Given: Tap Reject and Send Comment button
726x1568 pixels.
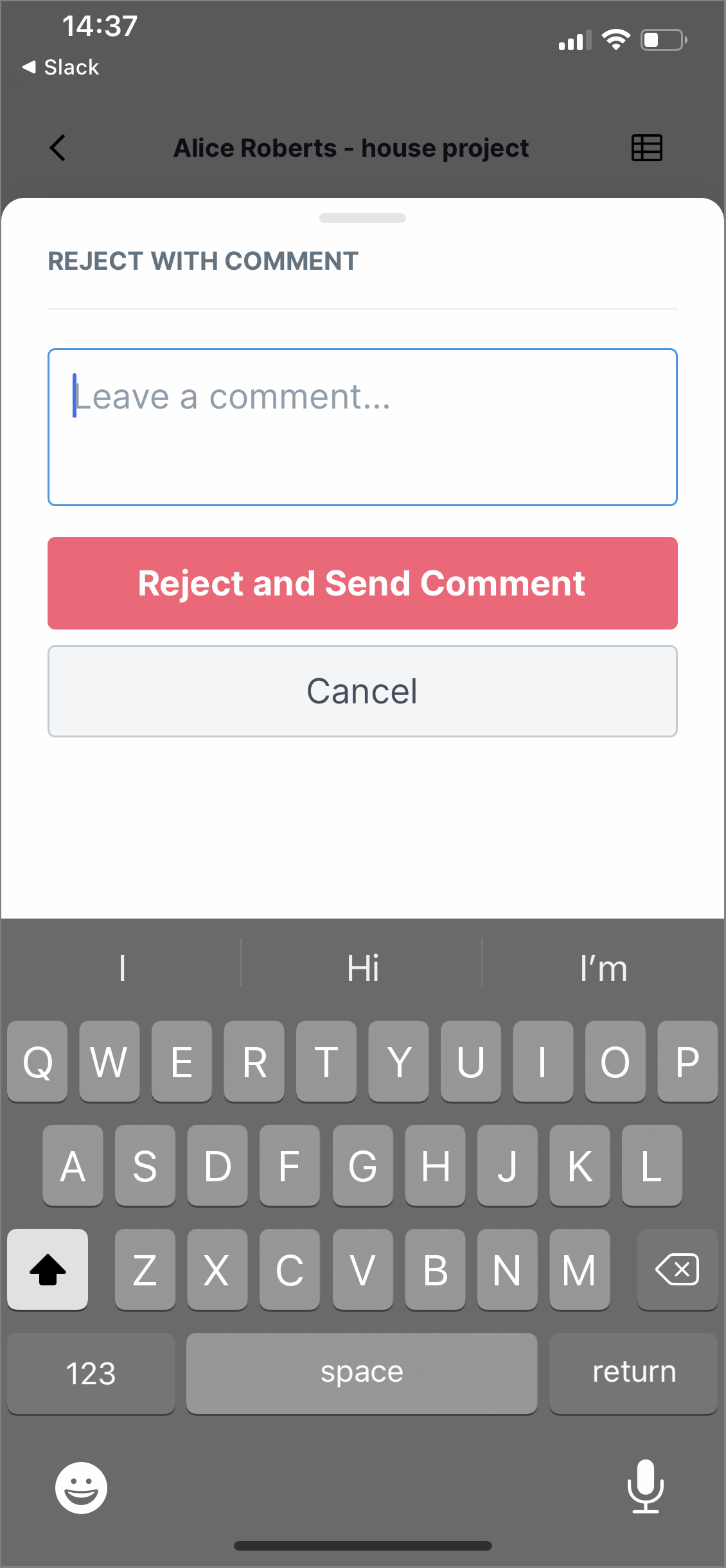Looking at the screenshot, I should point(362,583).
